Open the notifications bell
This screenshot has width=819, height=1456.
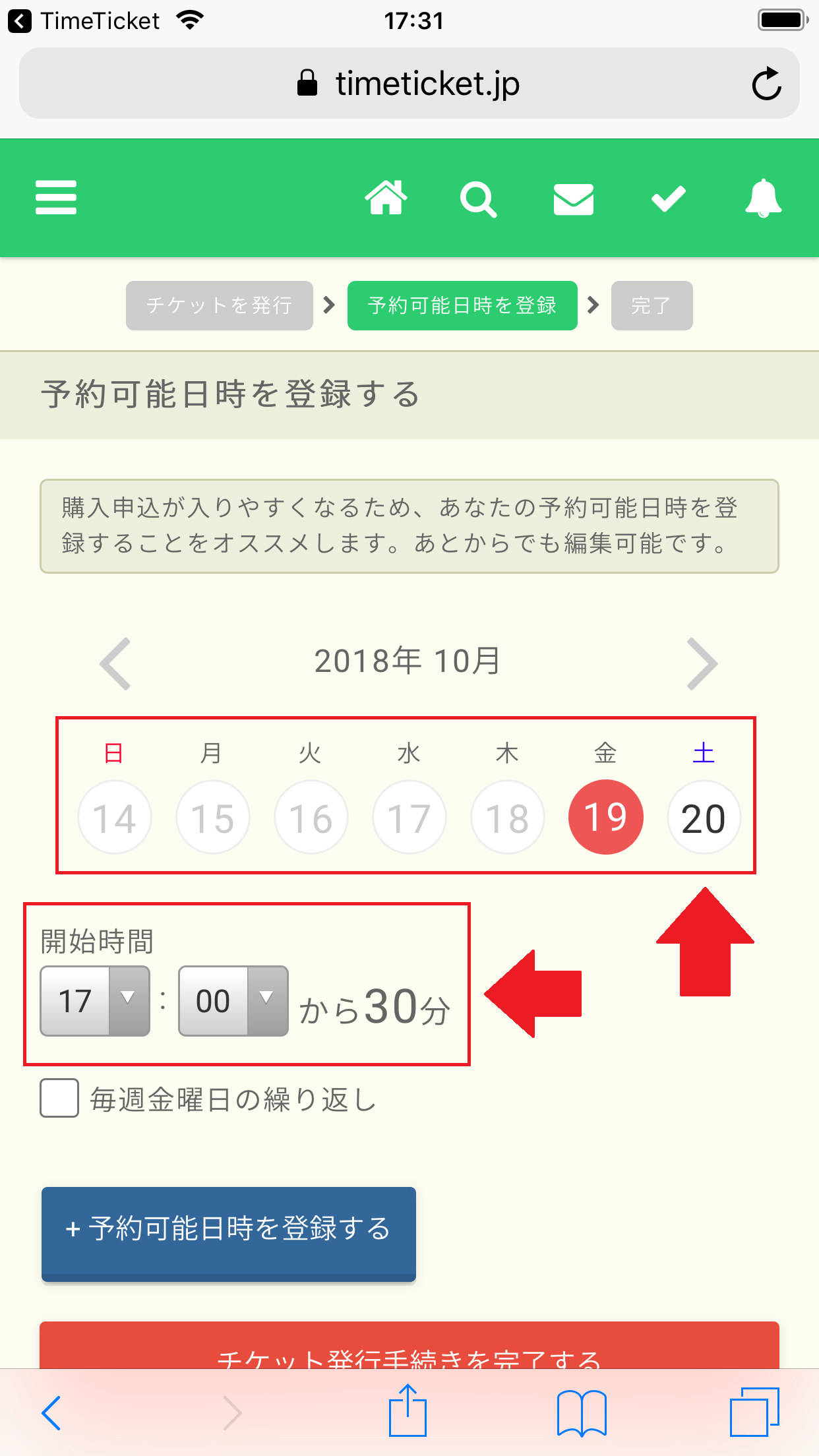coord(763,197)
